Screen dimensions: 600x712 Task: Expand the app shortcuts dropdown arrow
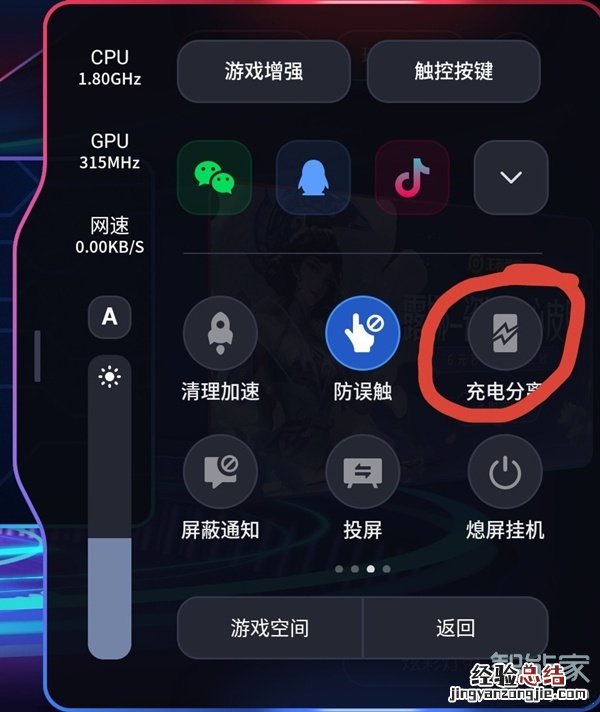click(x=511, y=177)
